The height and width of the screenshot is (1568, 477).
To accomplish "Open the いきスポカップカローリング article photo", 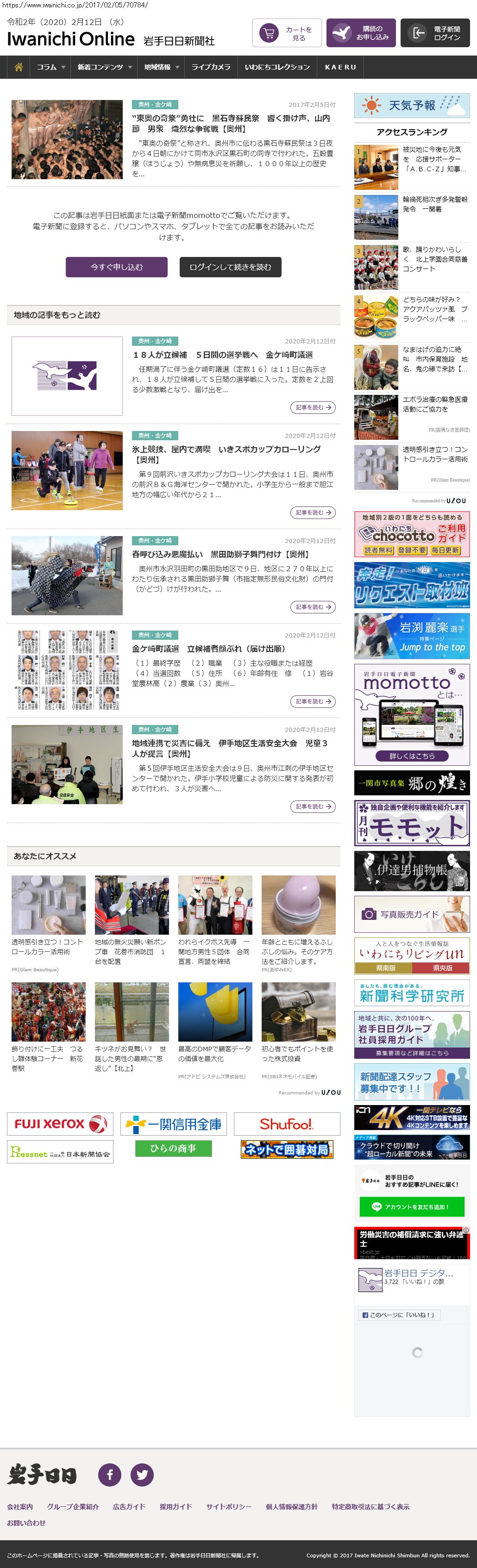I will (67, 470).
